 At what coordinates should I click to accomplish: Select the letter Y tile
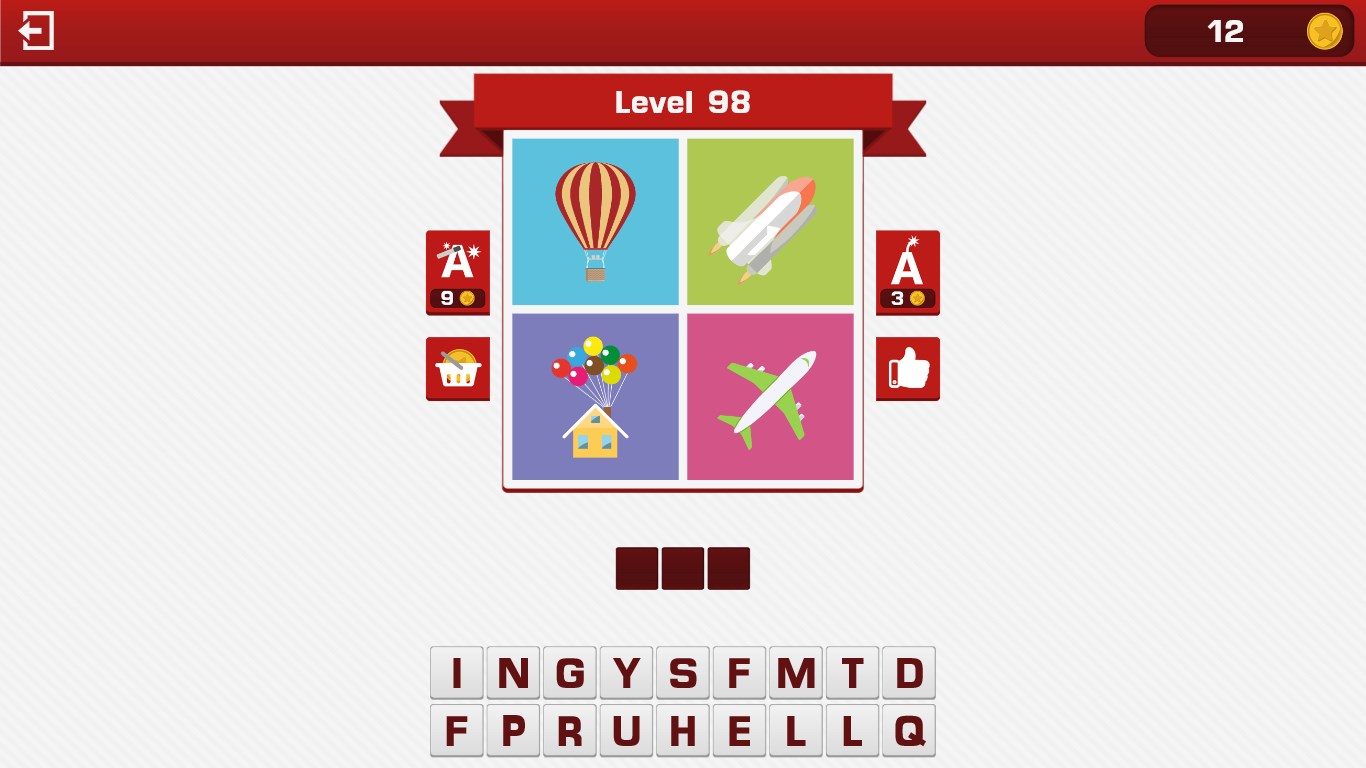point(626,673)
